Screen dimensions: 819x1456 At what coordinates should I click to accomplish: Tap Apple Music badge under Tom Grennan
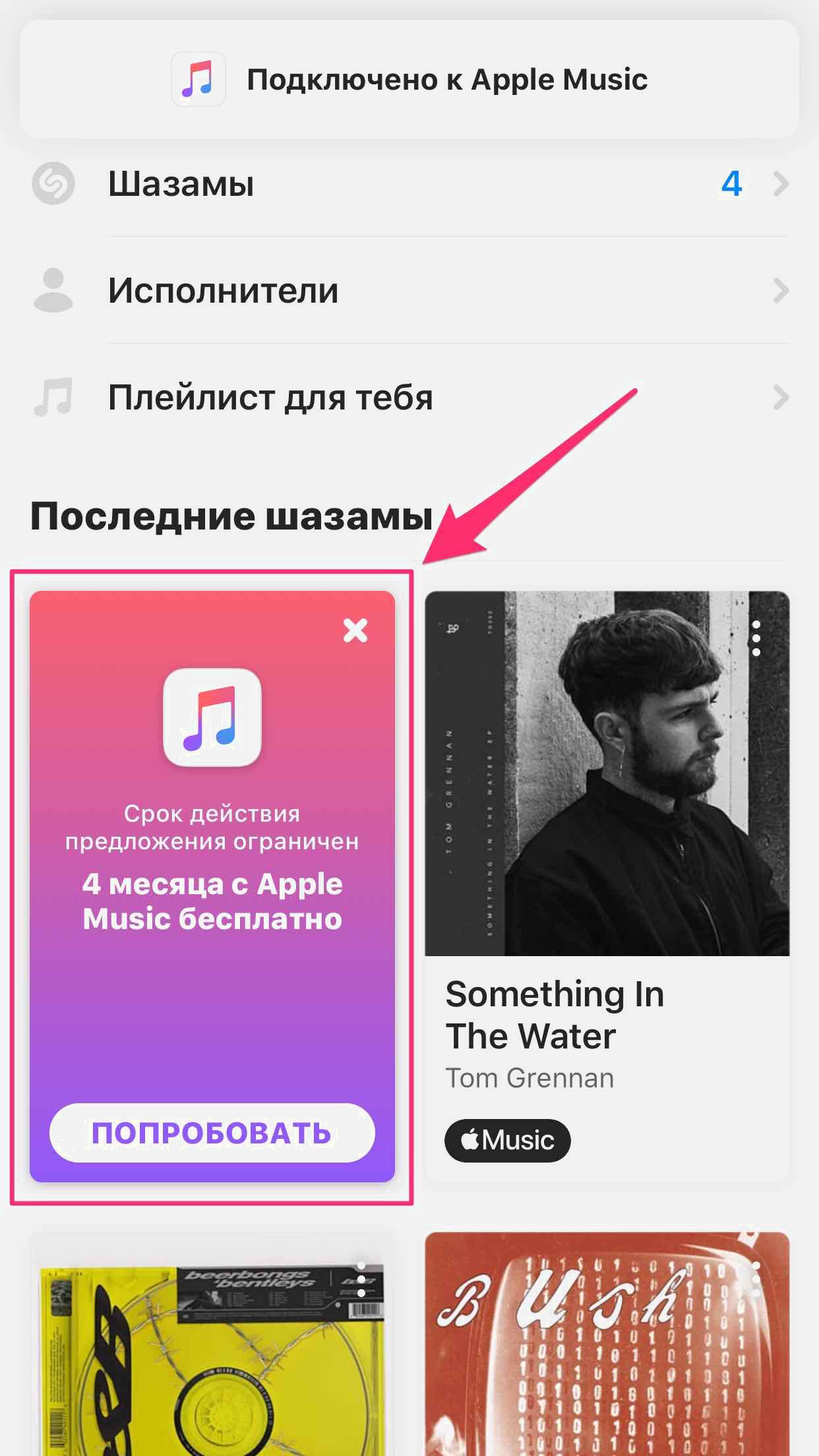pos(507,1140)
